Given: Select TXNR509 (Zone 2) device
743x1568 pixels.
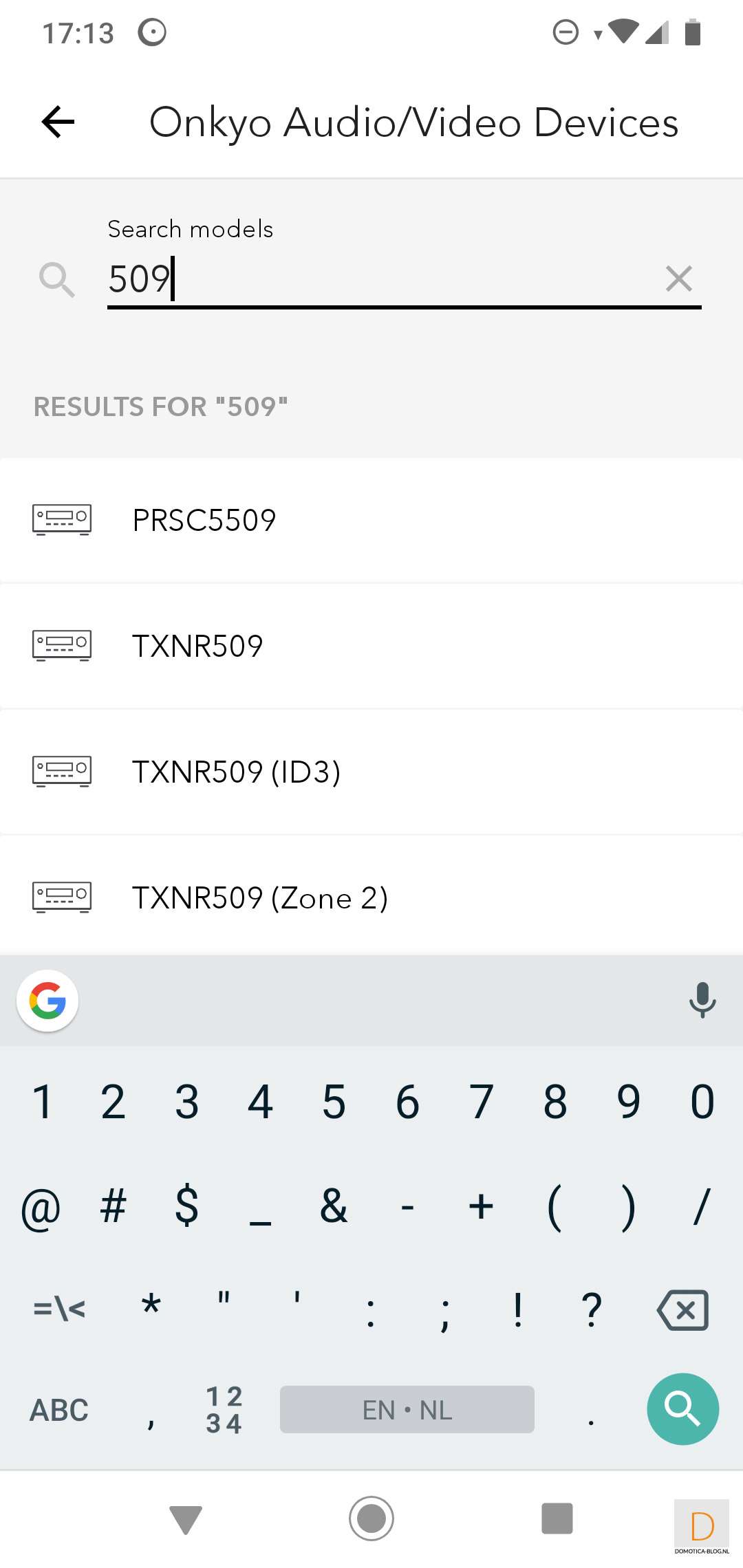Looking at the screenshot, I should coord(371,897).
